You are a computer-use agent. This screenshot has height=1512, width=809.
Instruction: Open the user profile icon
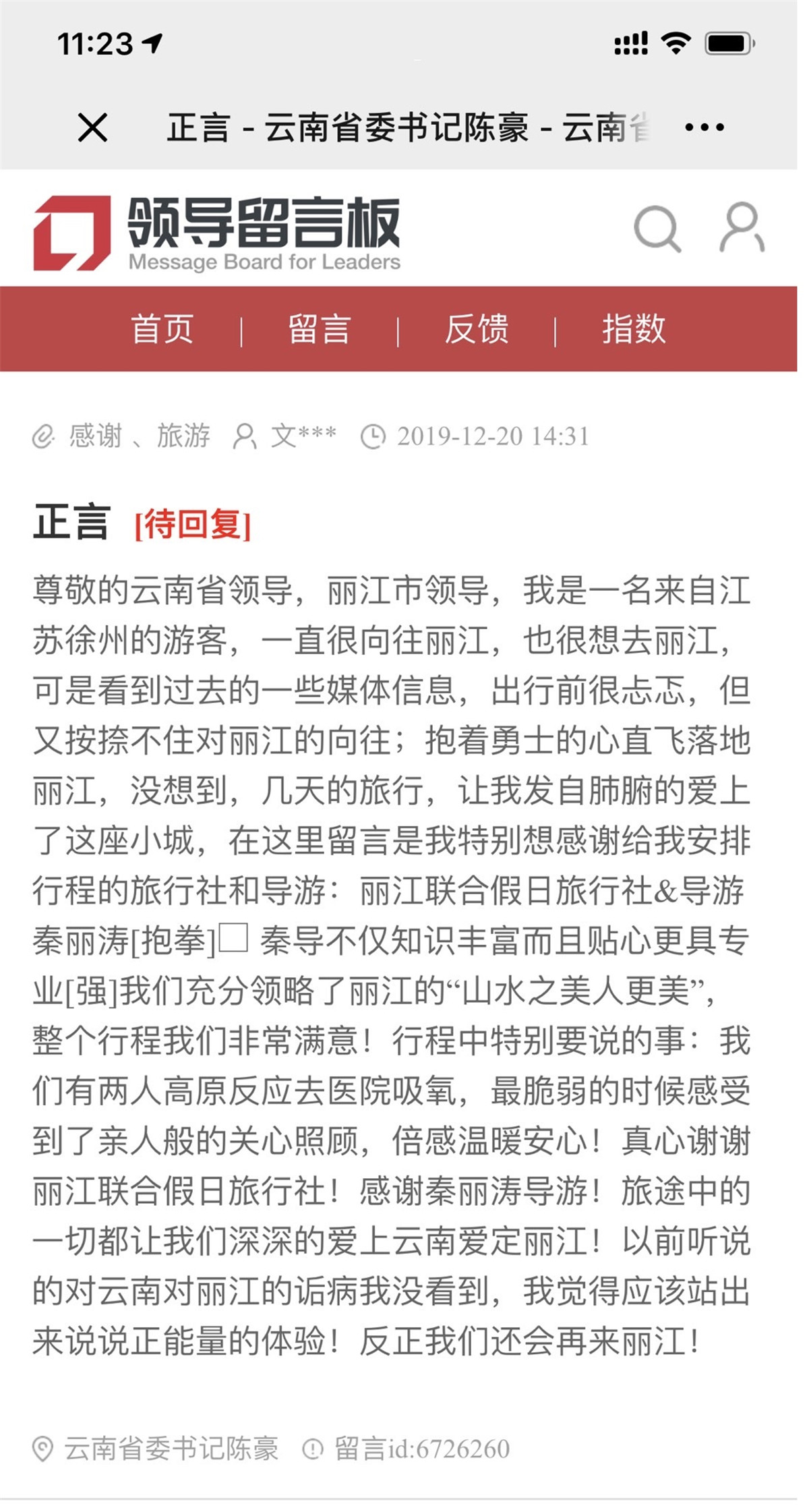pyautogui.click(x=741, y=228)
